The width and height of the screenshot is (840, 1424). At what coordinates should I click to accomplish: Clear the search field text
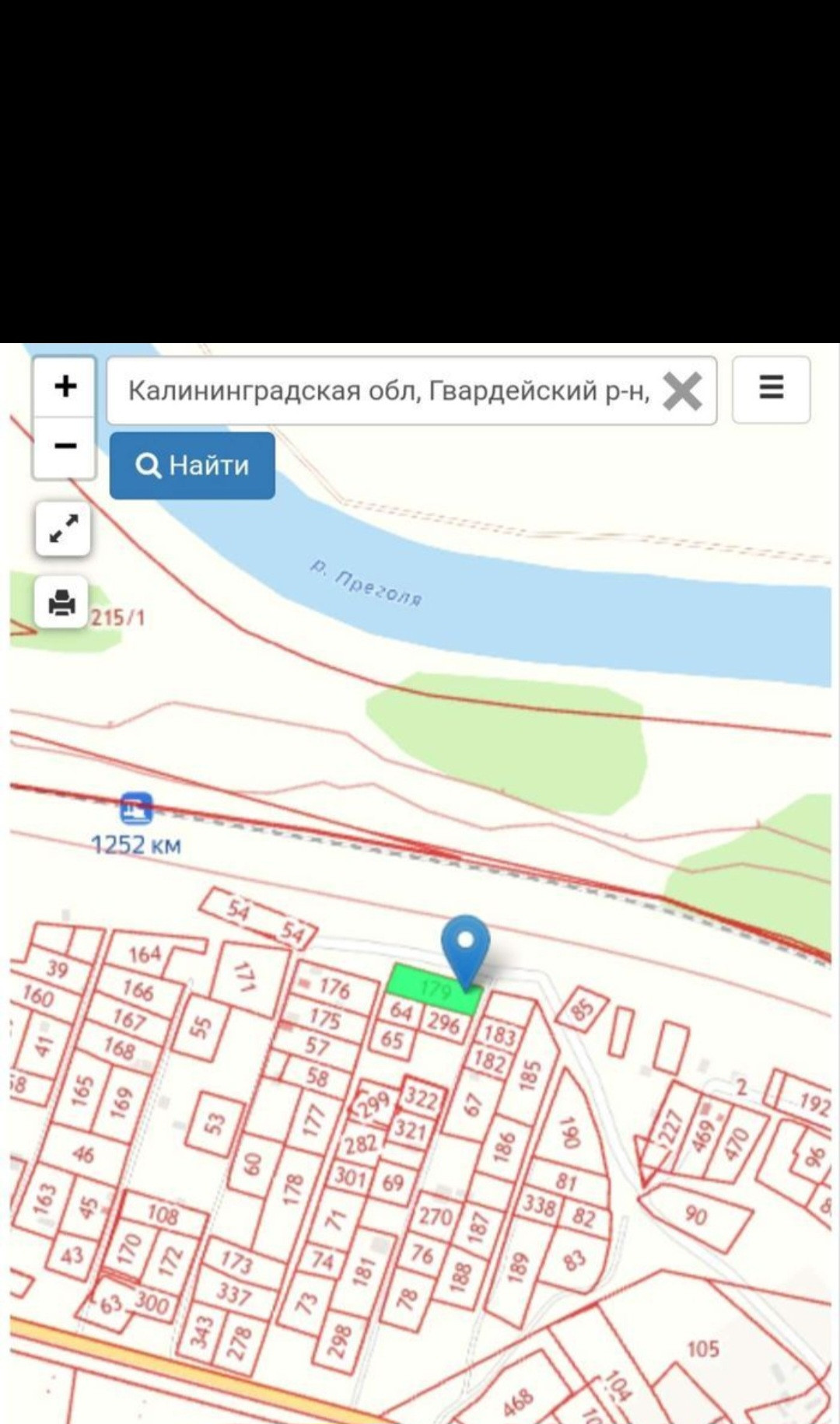pos(682,390)
